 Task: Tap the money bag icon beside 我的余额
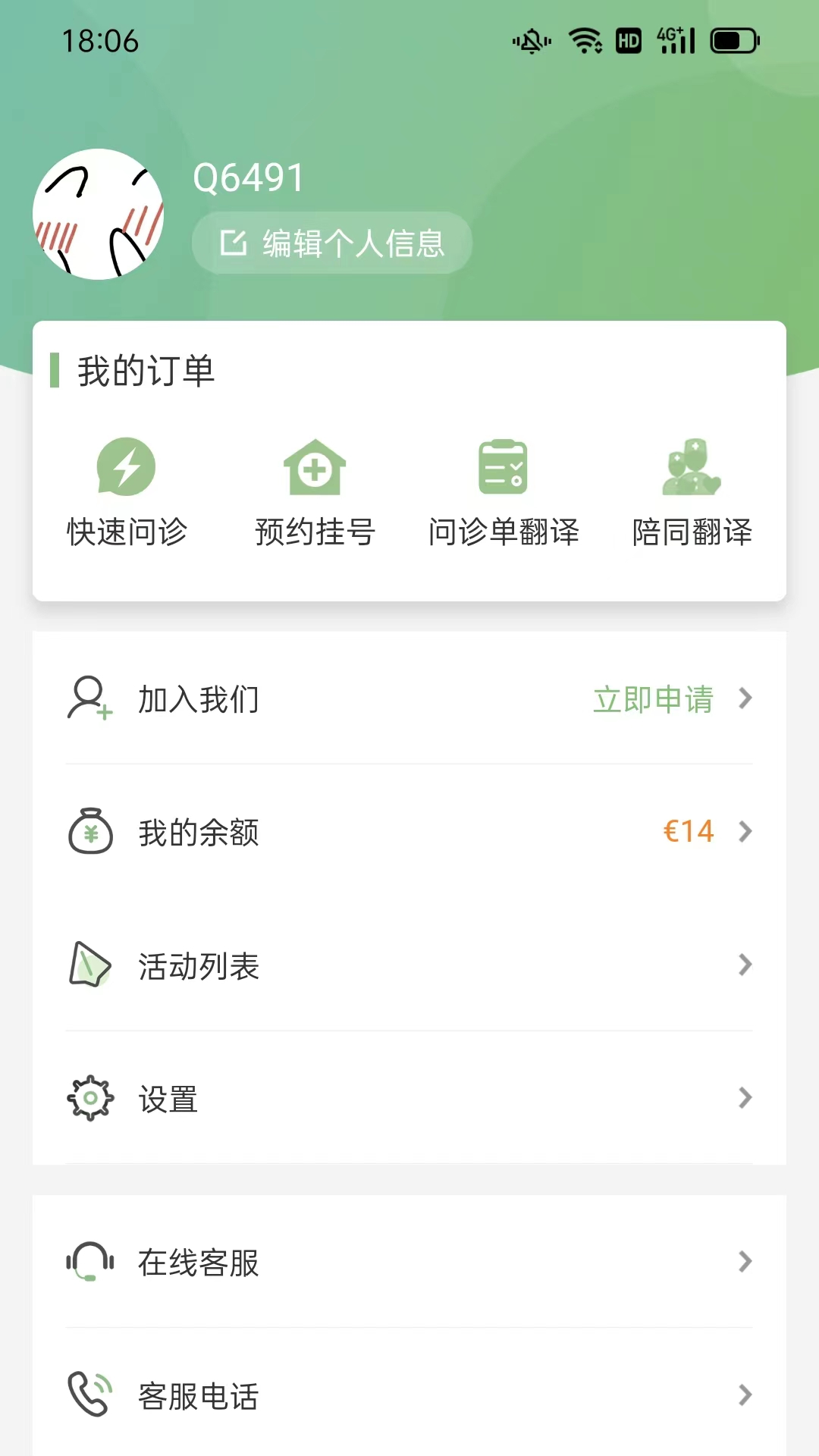[x=89, y=833]
